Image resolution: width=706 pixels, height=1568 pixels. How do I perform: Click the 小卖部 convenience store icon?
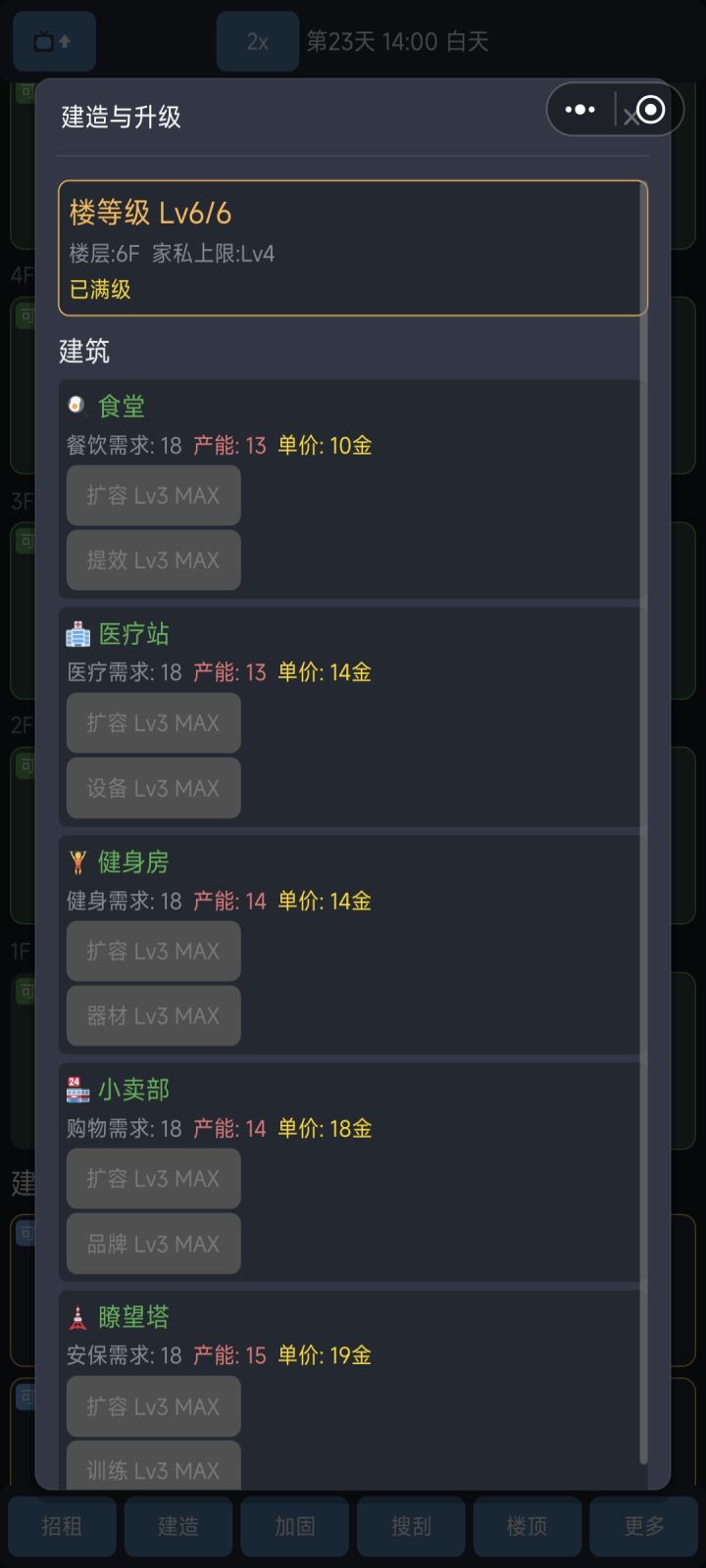pyautogui.click(x=78, y=1089)
